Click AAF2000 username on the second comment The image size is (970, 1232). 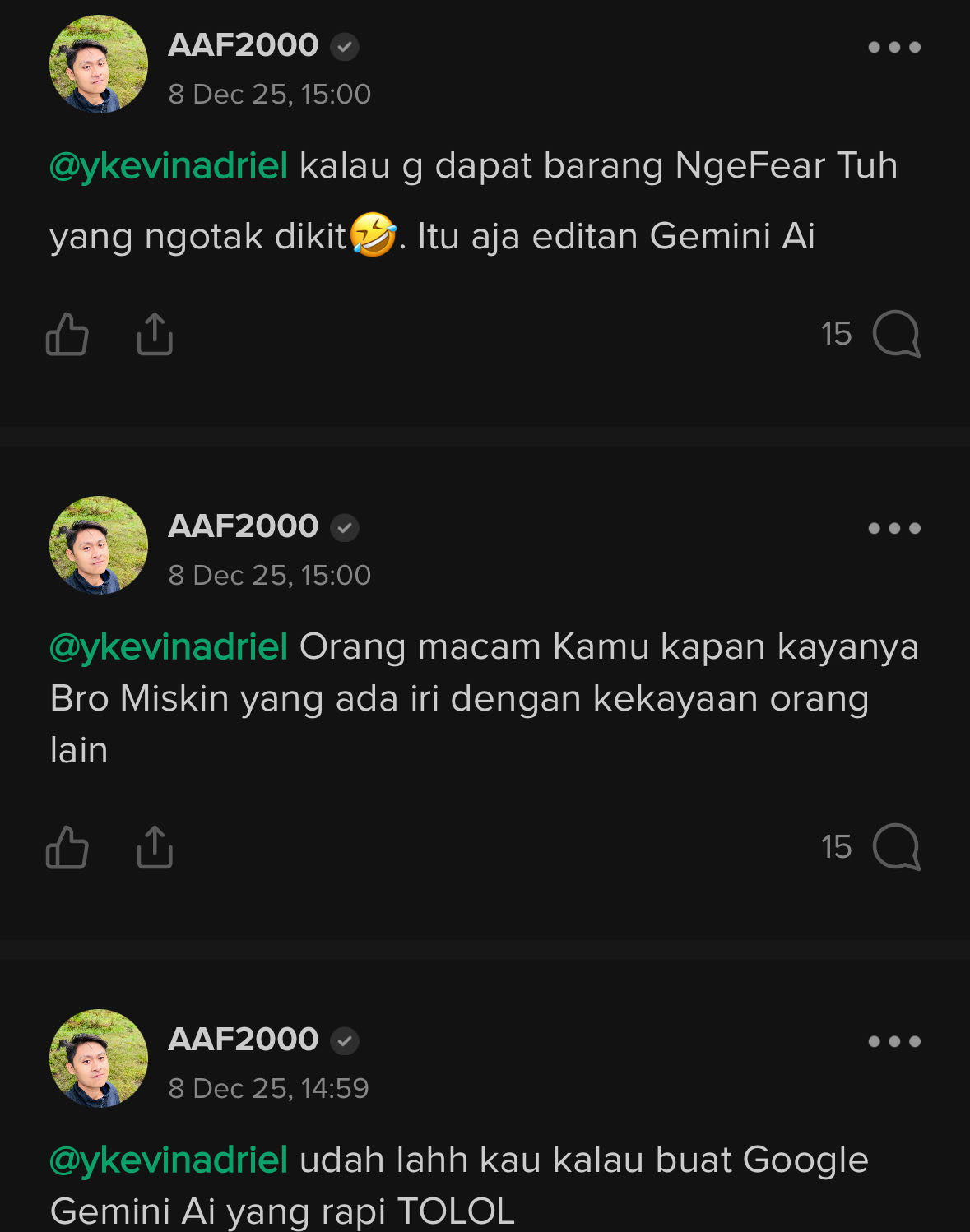243,526
